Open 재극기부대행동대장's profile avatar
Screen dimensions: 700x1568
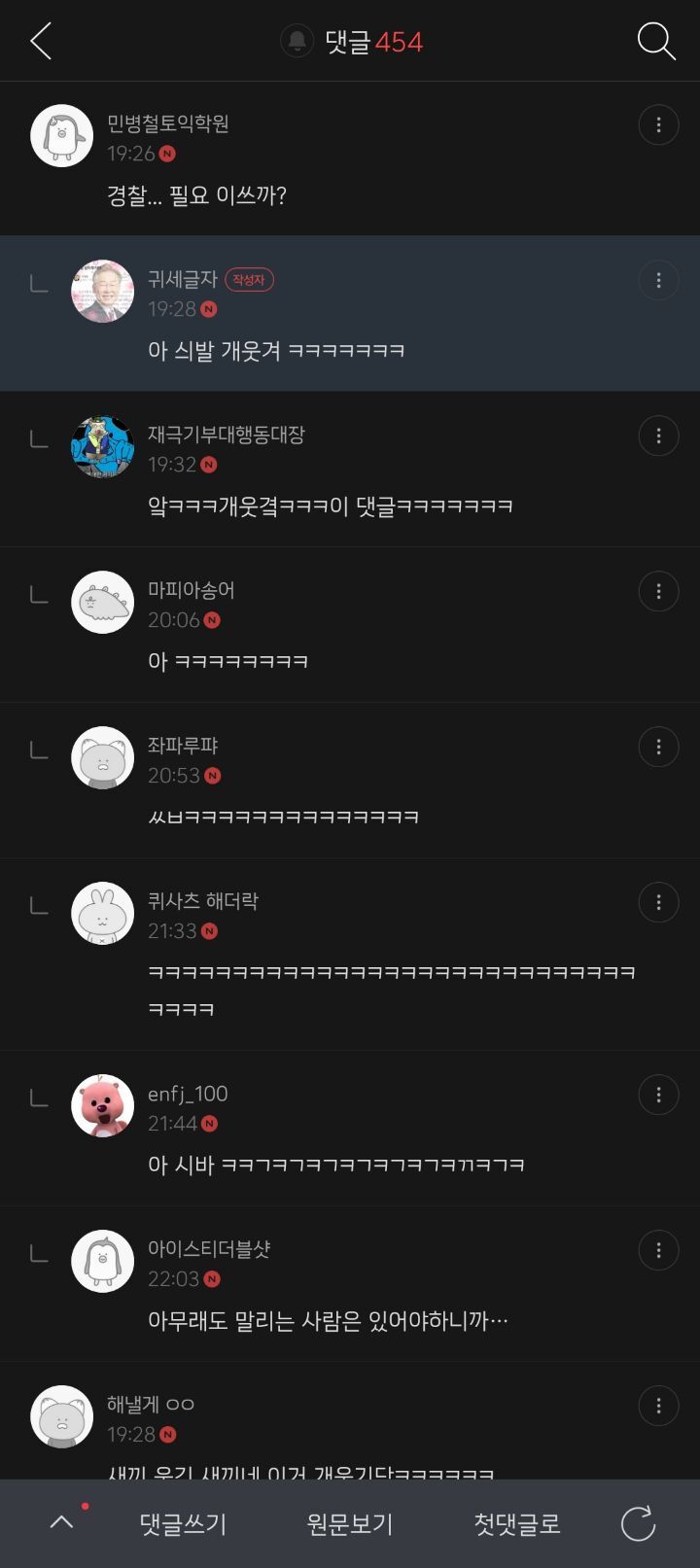pyautogui.click(x=102, y=446)
